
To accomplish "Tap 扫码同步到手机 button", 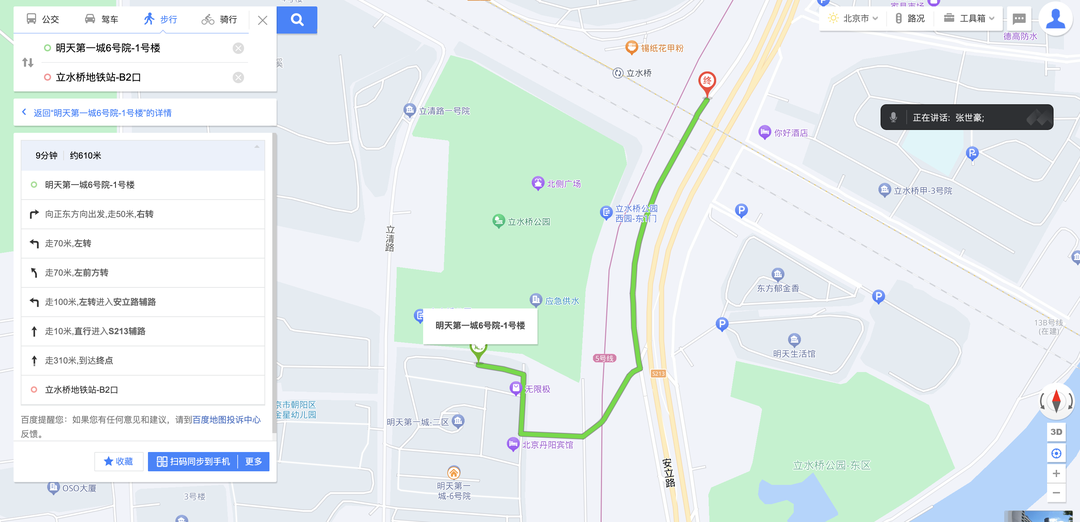I will (x=193, y=461).
